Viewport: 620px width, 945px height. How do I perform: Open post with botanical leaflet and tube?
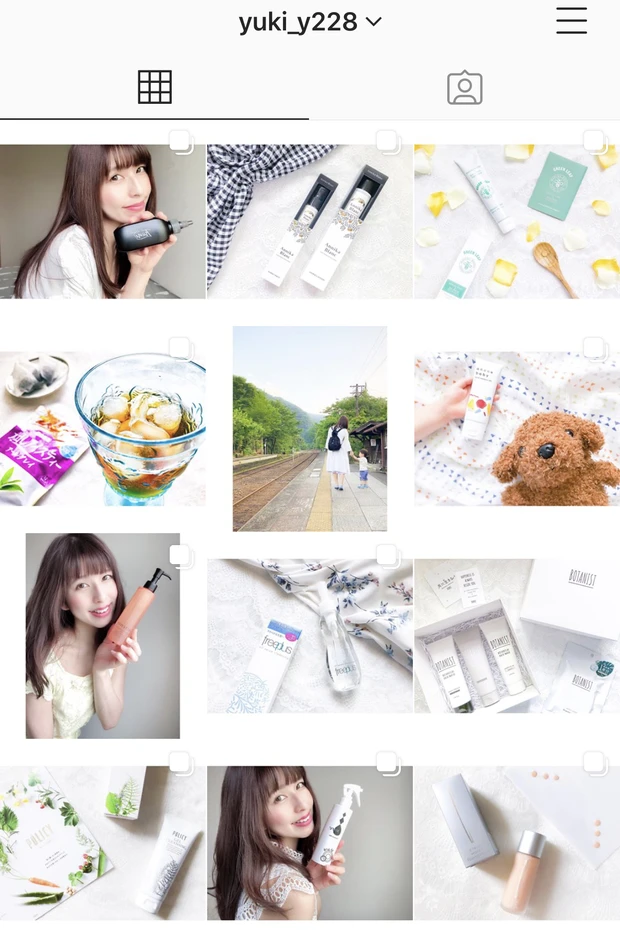coord(102,842)
